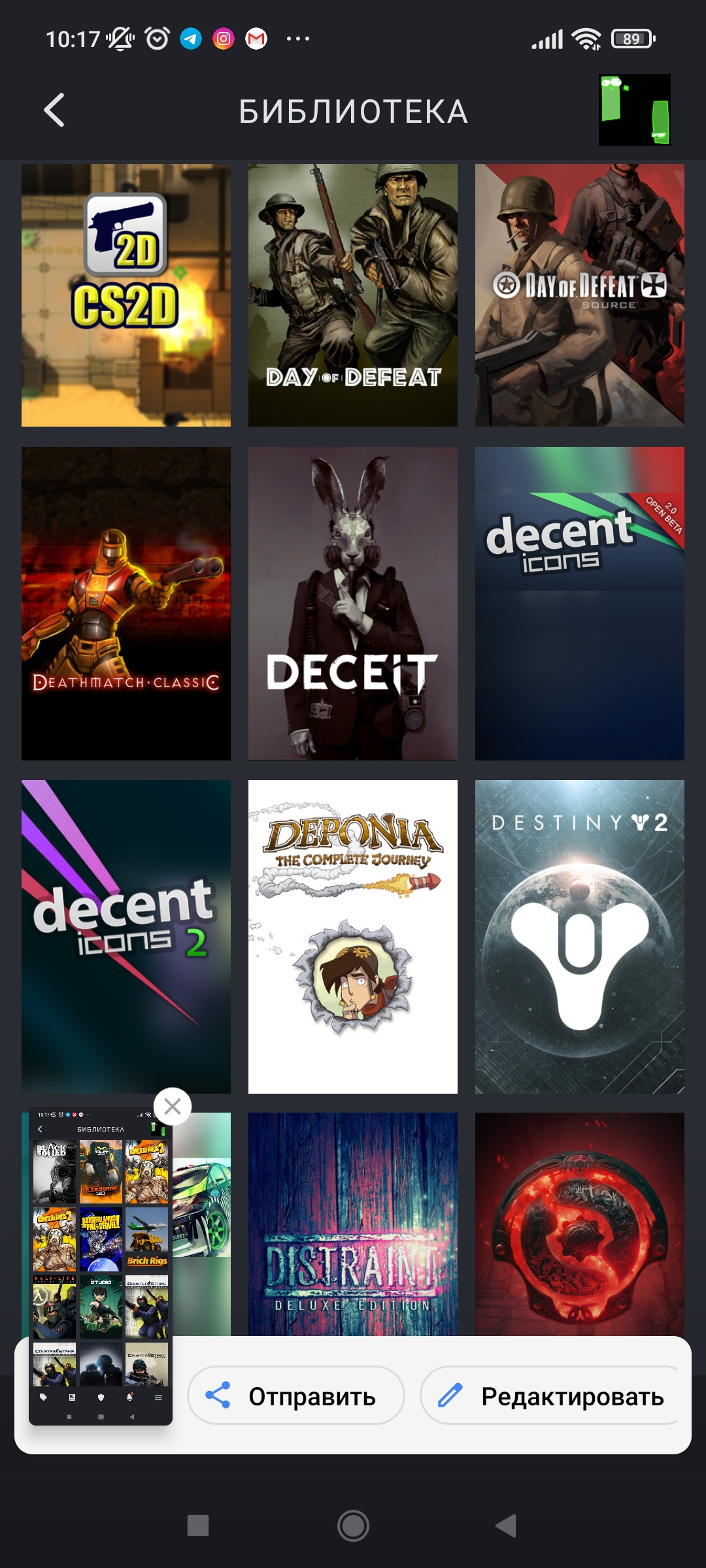Open the Dota 2 red logo tile

pyautogui.click(x=580, y=1224)
